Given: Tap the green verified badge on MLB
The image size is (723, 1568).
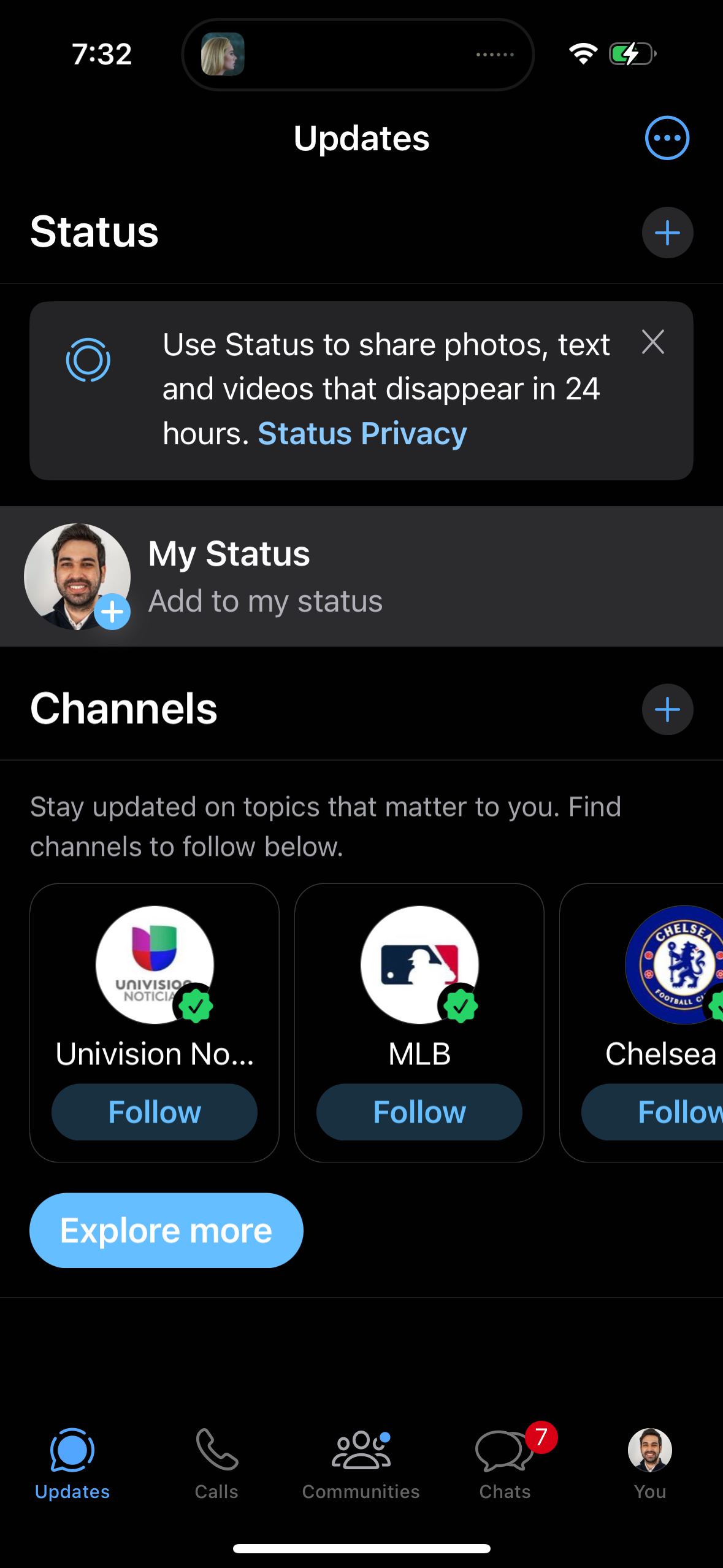Looking at the screenshot, I should point(459,1005).
